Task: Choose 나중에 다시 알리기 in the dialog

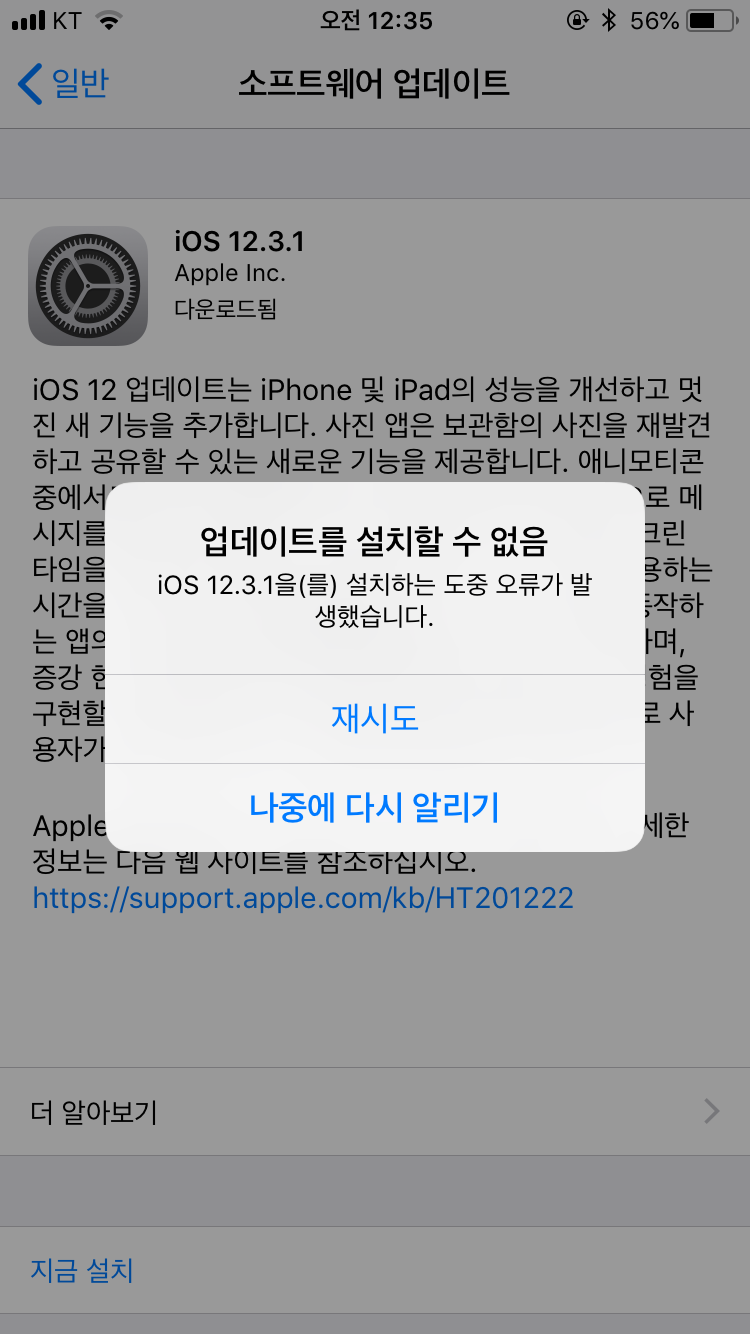Action: 374,806
